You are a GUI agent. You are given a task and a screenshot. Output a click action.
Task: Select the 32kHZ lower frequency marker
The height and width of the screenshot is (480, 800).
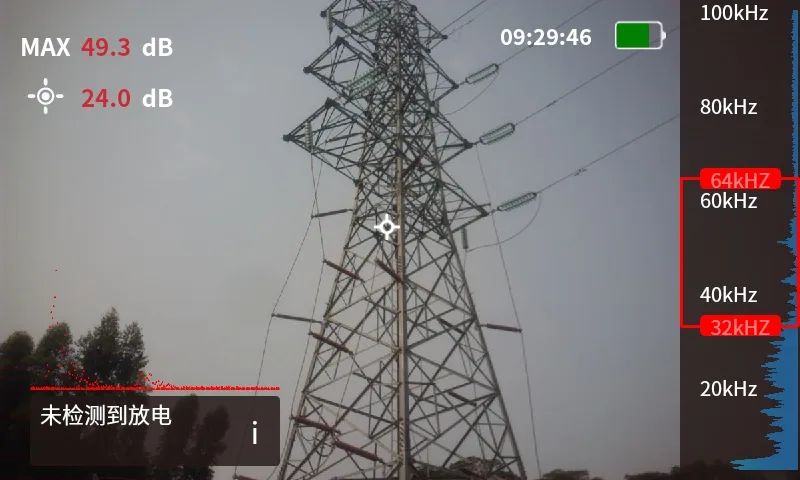click(740, 326)
